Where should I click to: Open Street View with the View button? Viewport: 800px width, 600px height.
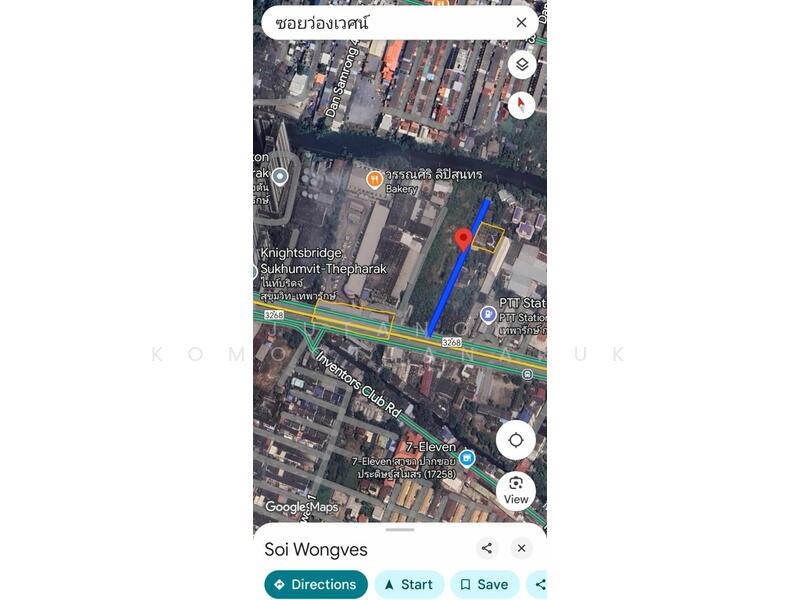point(516,490)
